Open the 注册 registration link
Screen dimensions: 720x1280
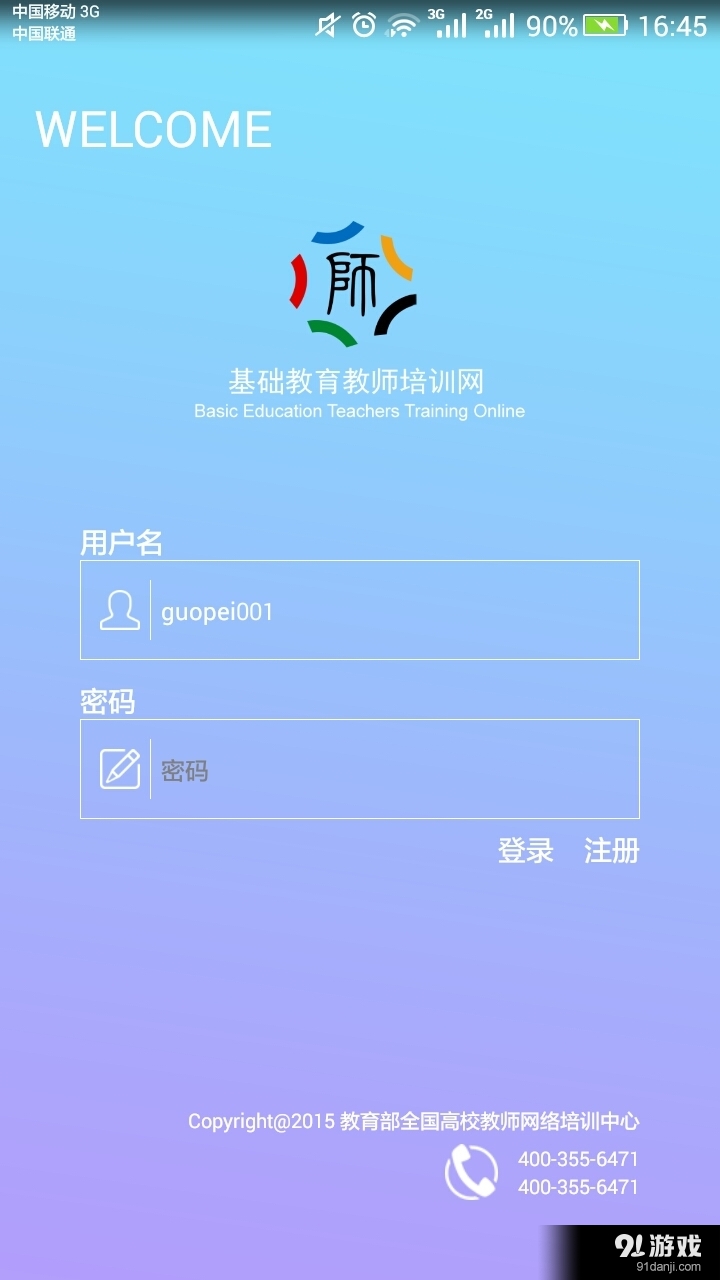point(612,851)
